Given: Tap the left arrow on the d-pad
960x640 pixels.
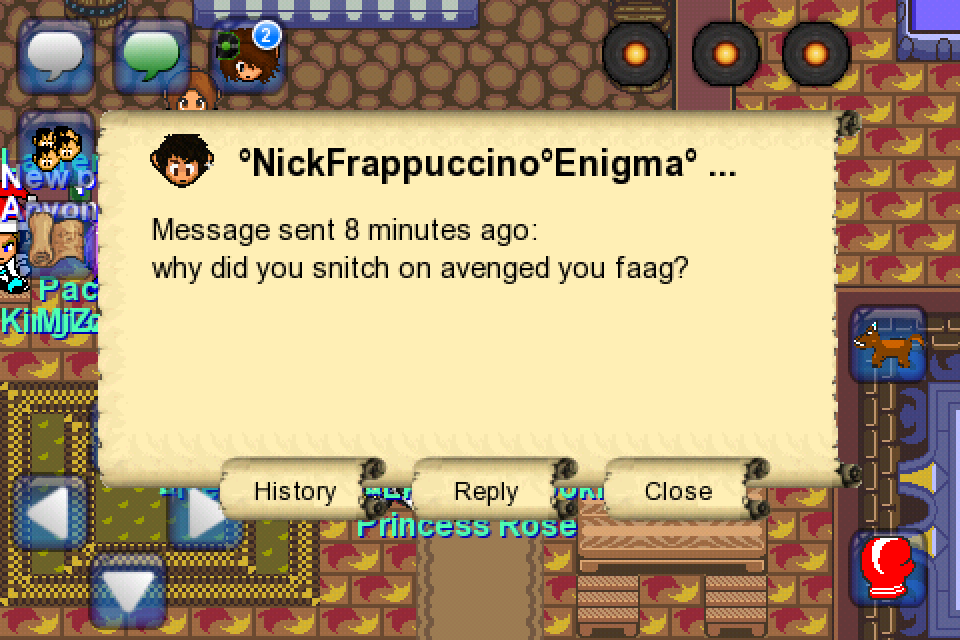Looking at the screenshot, I should (x=50, y=514).
